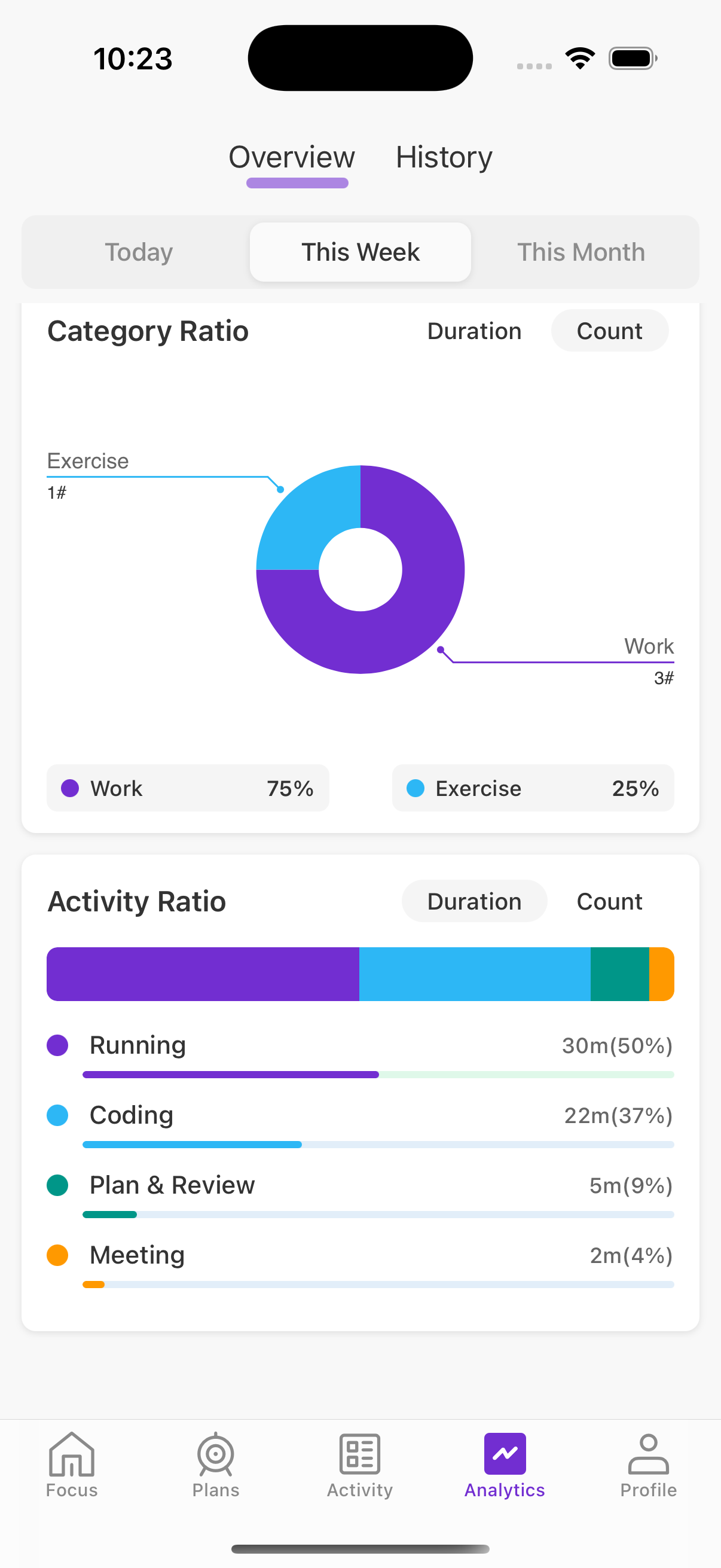The width and height of the screenshot is (721, 1568).
Task: Select Count in Category Ratio
Action: 609,331
